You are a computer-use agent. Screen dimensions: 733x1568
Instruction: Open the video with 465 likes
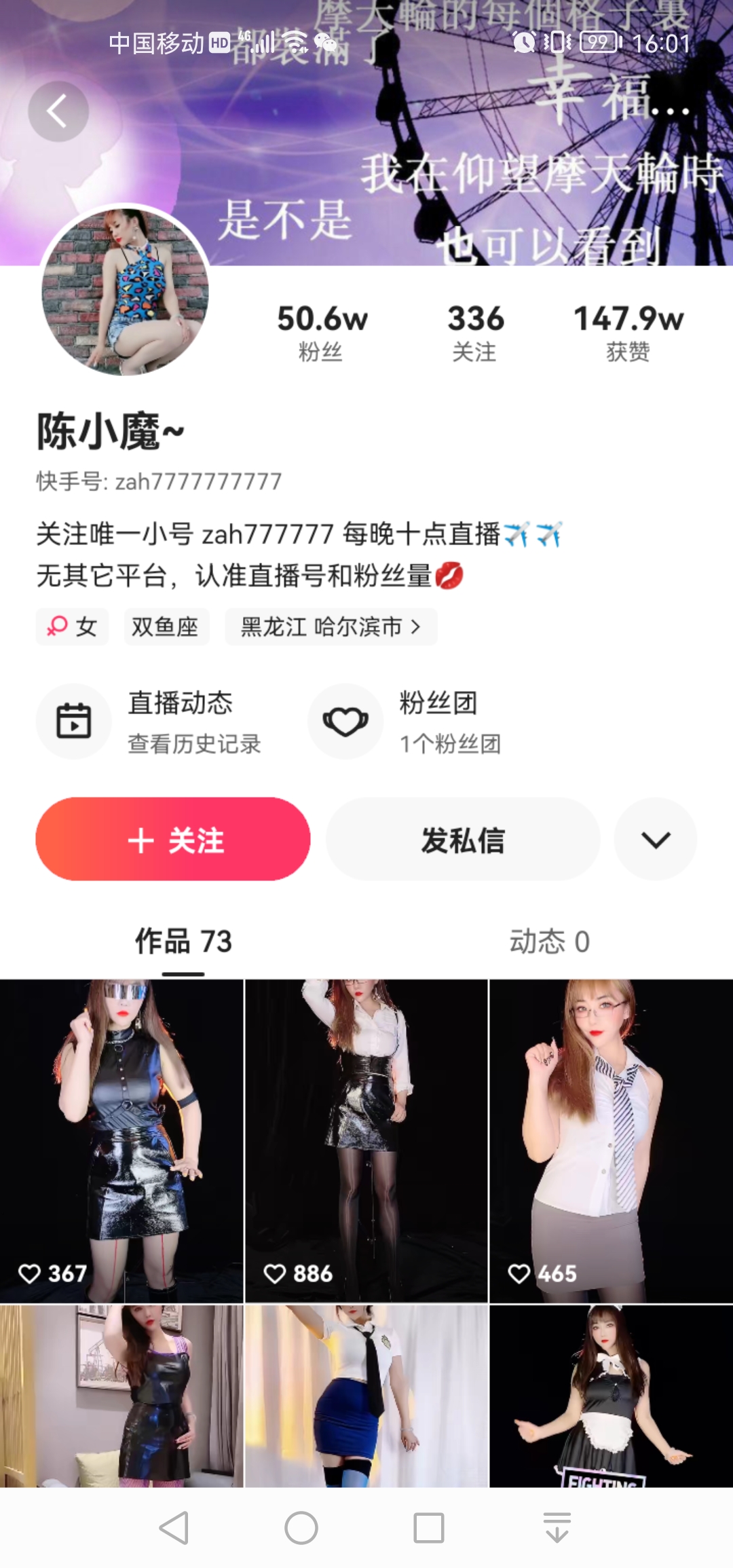(611, 1140)
